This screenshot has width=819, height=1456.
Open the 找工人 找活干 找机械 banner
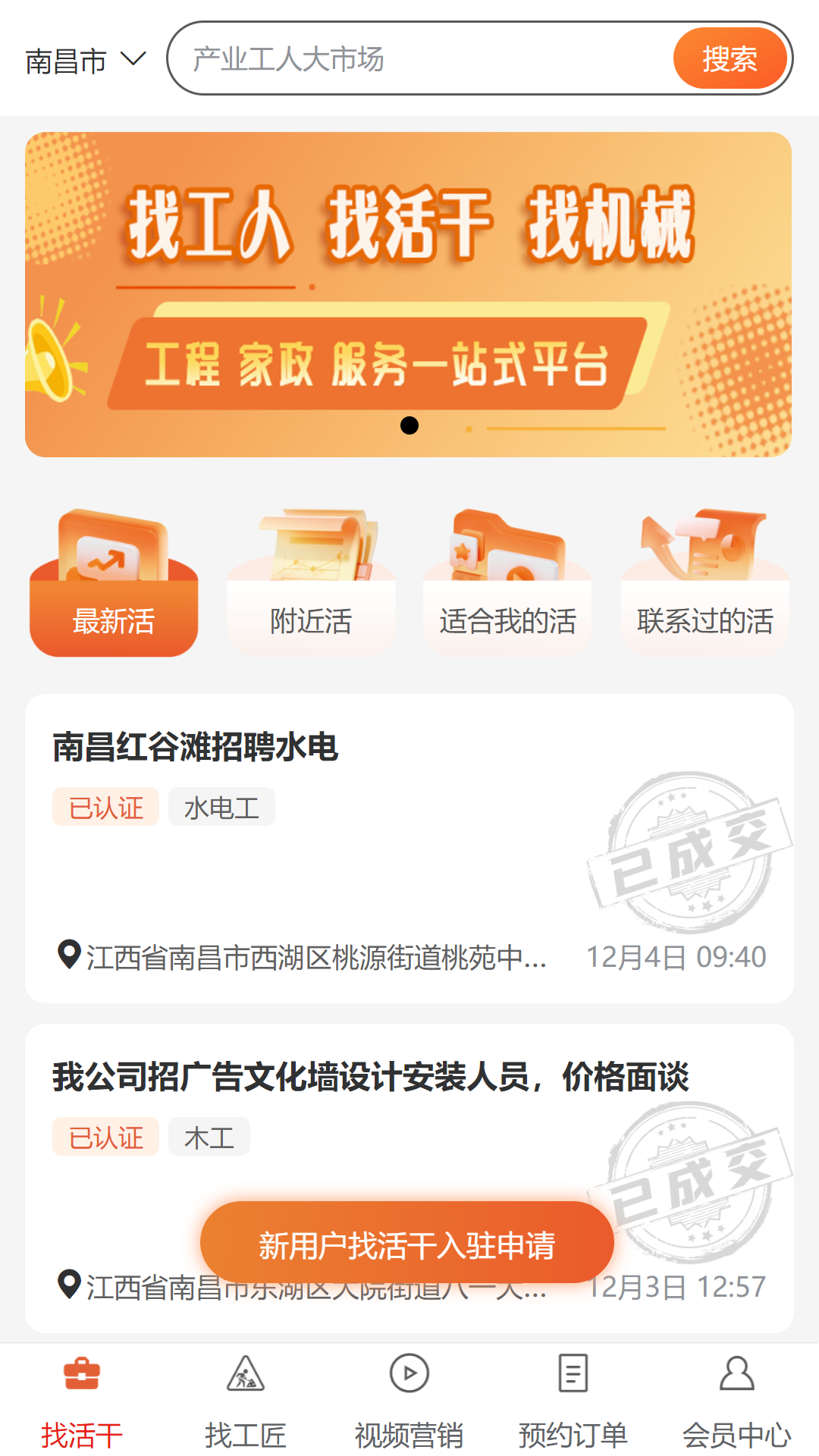tap(408, 294)
